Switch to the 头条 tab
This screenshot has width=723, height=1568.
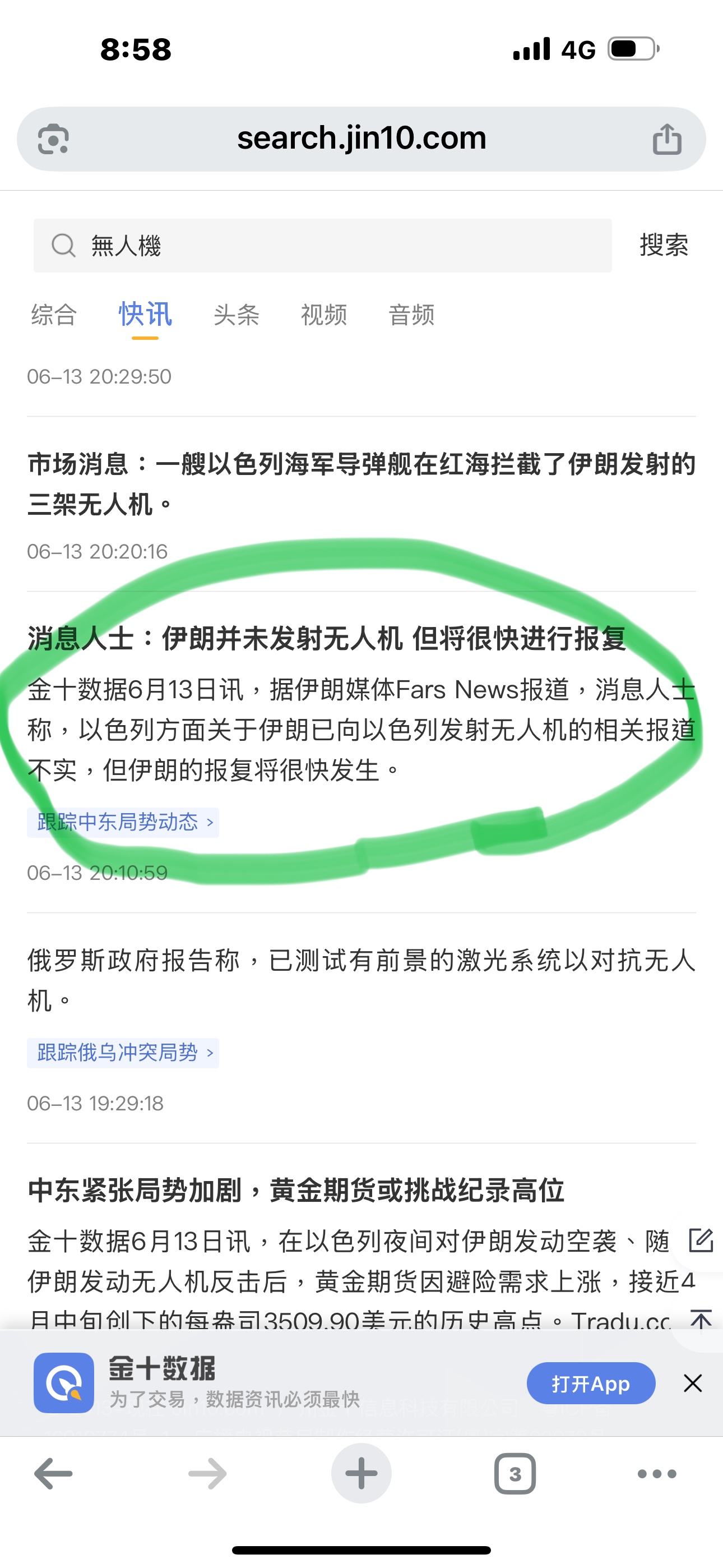point(236,315)
